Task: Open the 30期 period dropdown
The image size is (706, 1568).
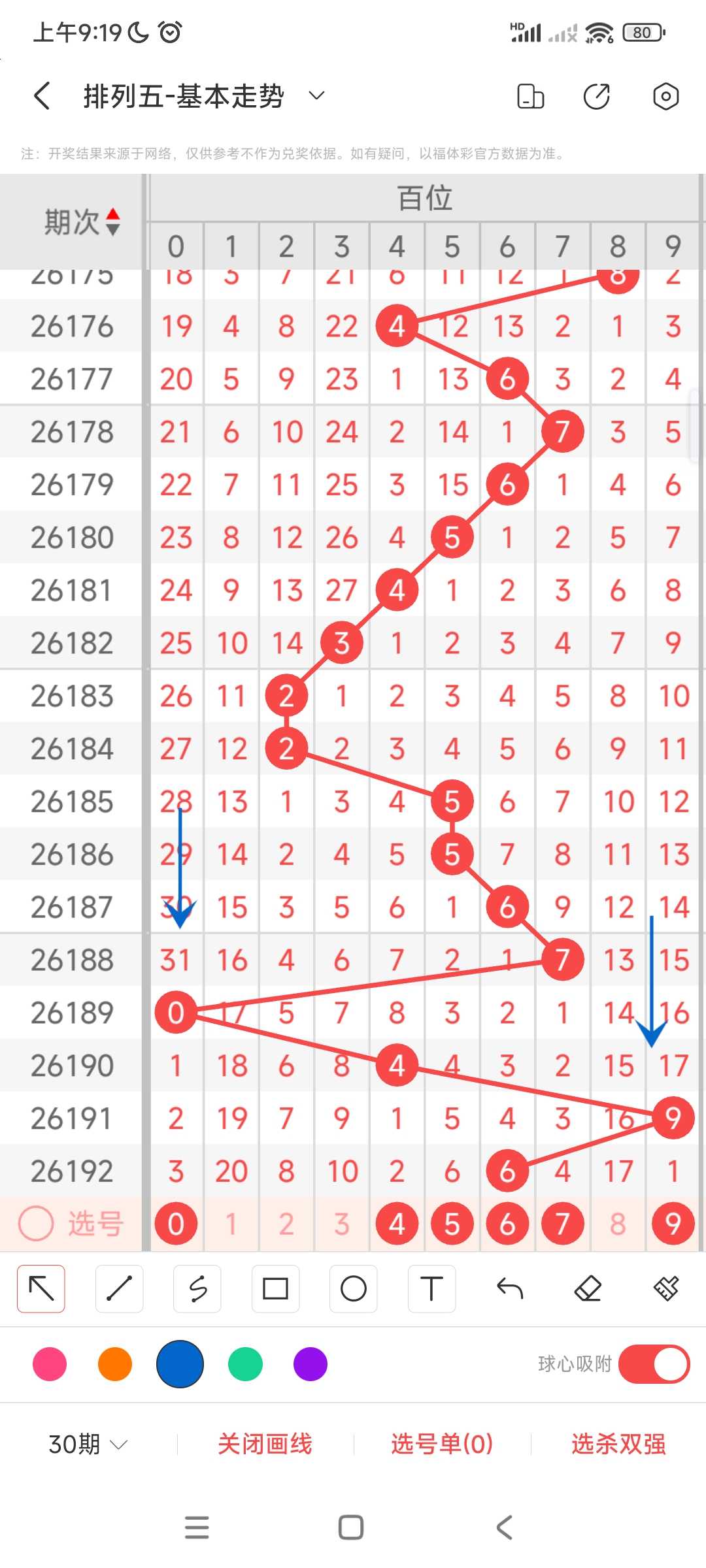Action: tap(88, 1444)
